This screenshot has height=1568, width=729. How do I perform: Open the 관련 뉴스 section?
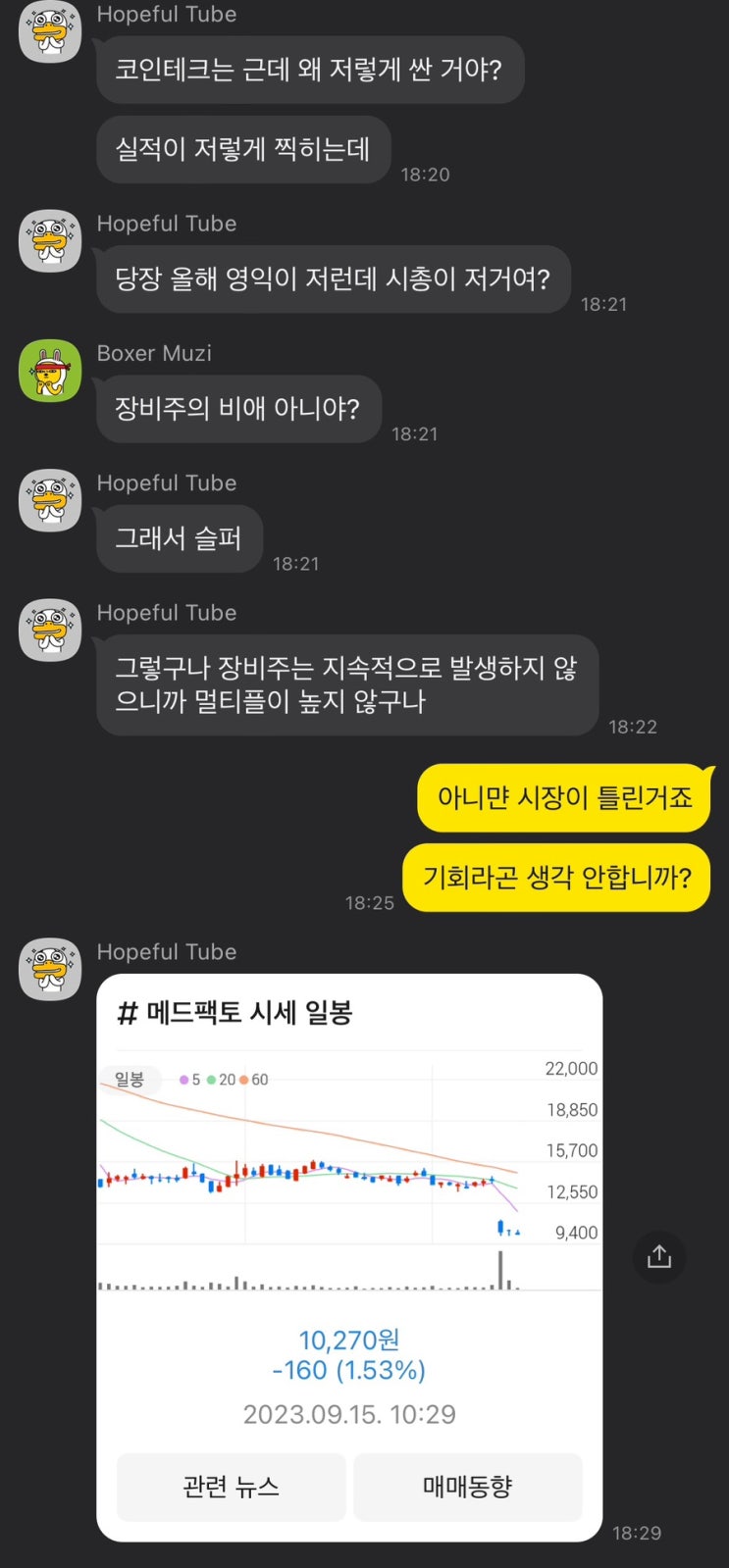231,1487
